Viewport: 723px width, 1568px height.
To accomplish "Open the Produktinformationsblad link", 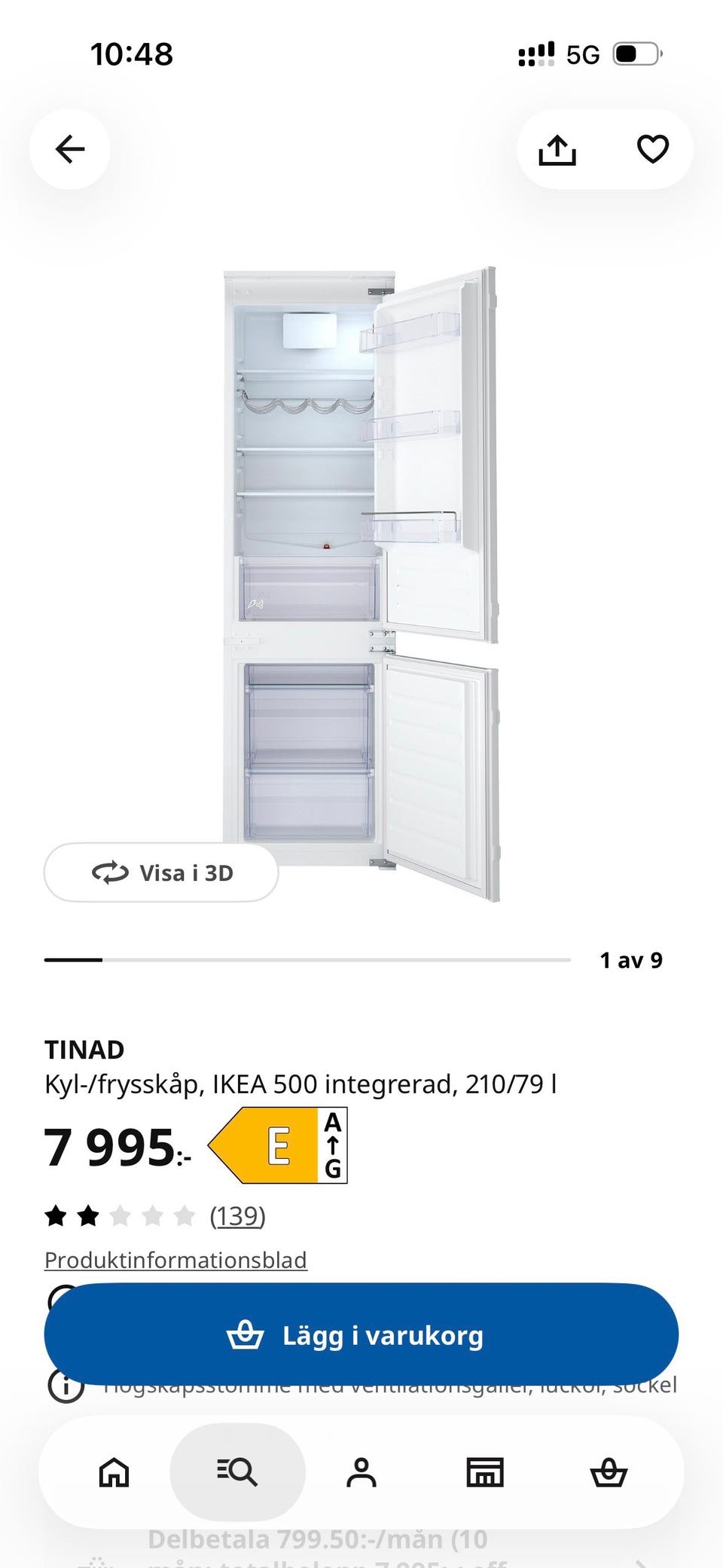I will [x=175, y=1260].
